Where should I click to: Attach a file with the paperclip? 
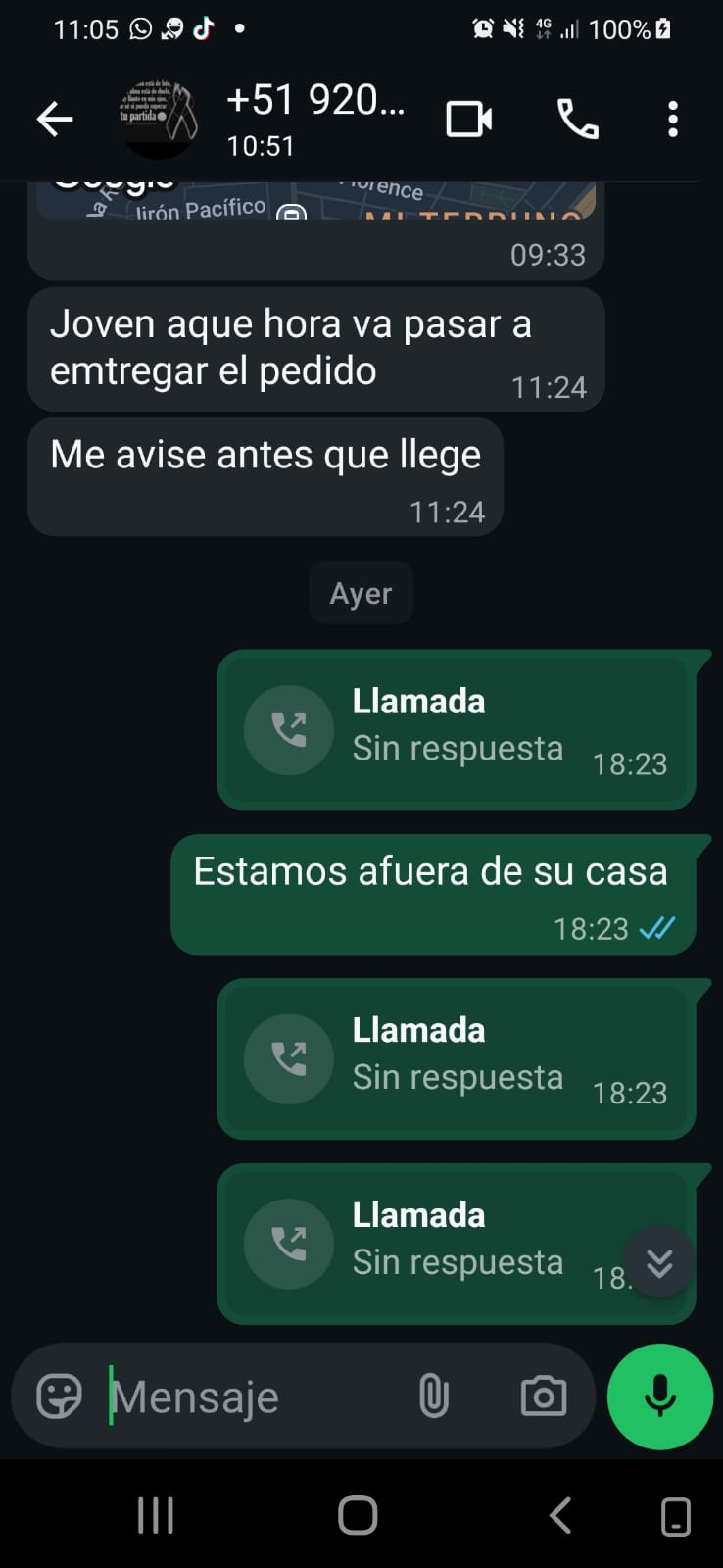click(x=433, y=1396)
